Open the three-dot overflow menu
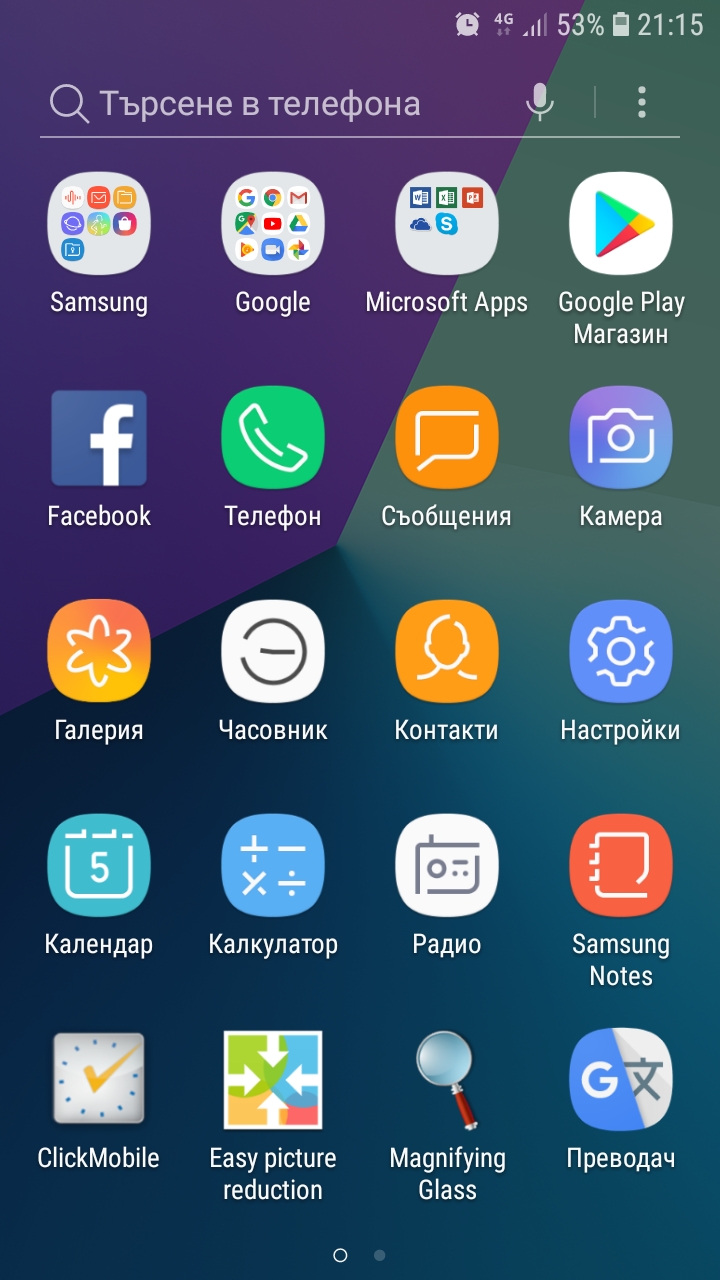This screenshot has height=1280, width=720. [641, 102]
